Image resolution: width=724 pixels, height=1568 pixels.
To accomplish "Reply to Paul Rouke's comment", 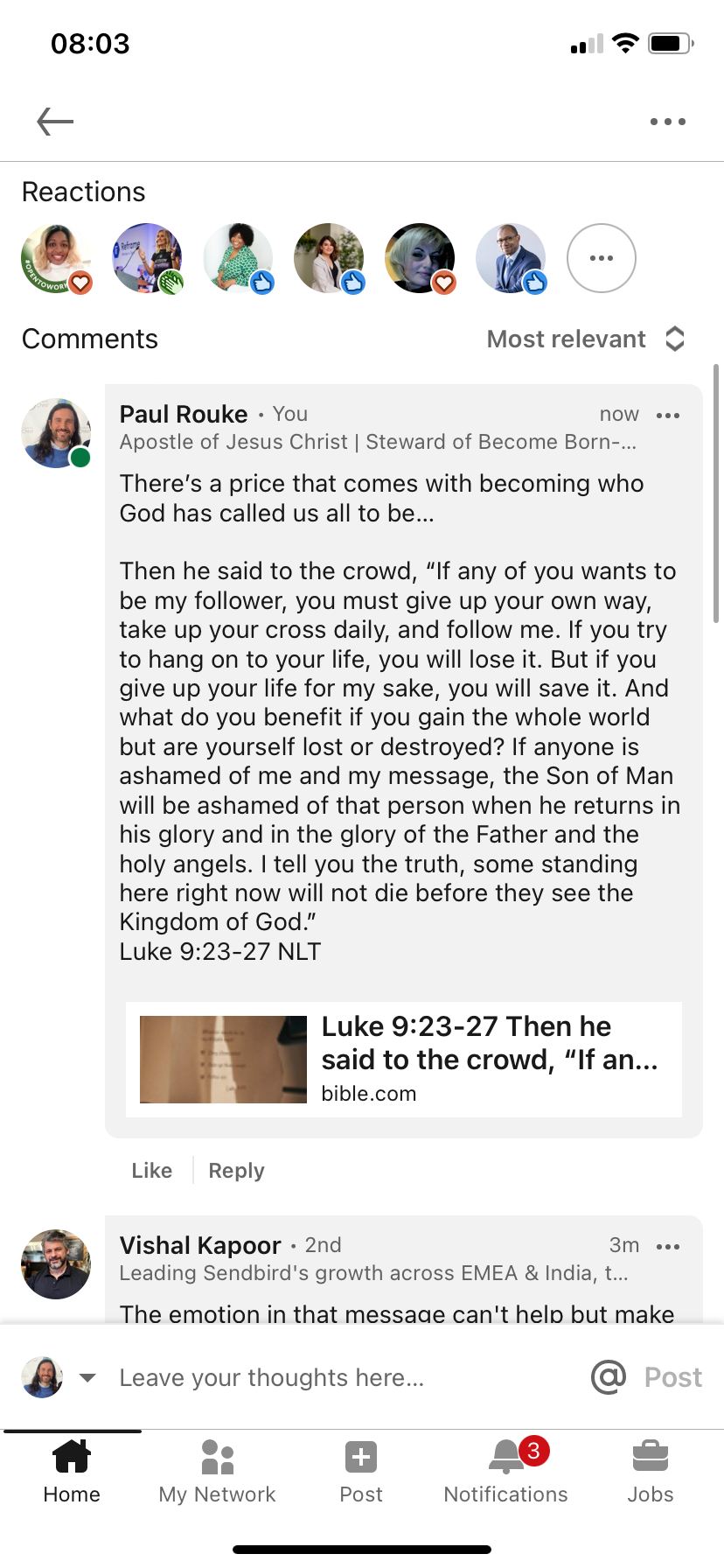I will point(236,1171).
